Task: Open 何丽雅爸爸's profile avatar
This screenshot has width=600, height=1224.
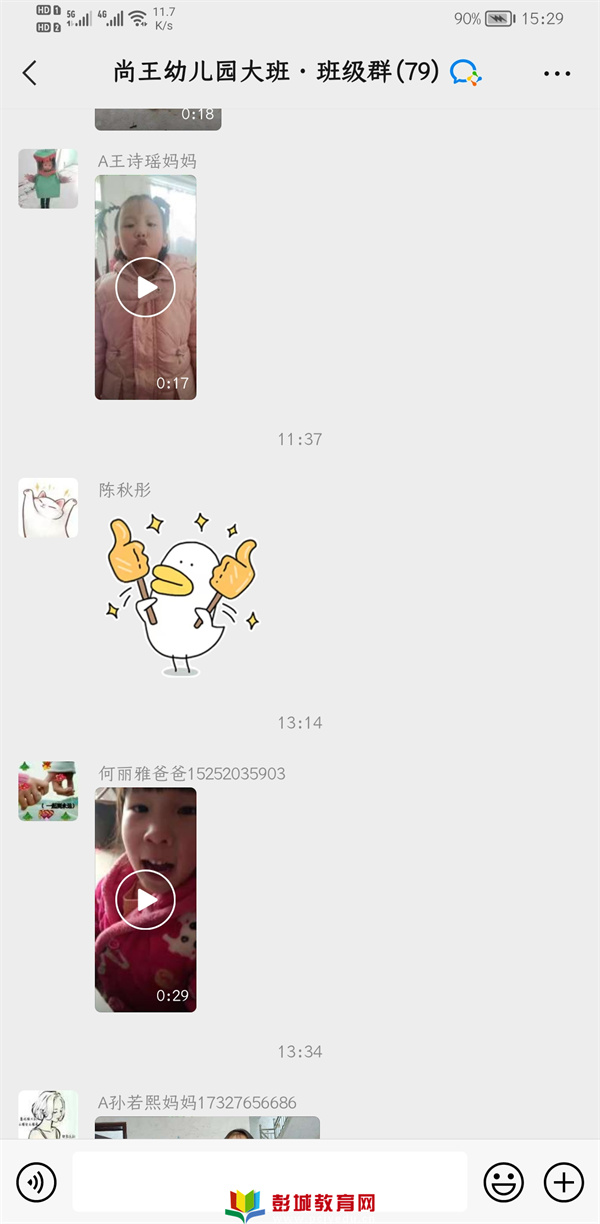Action: (48, 791)
